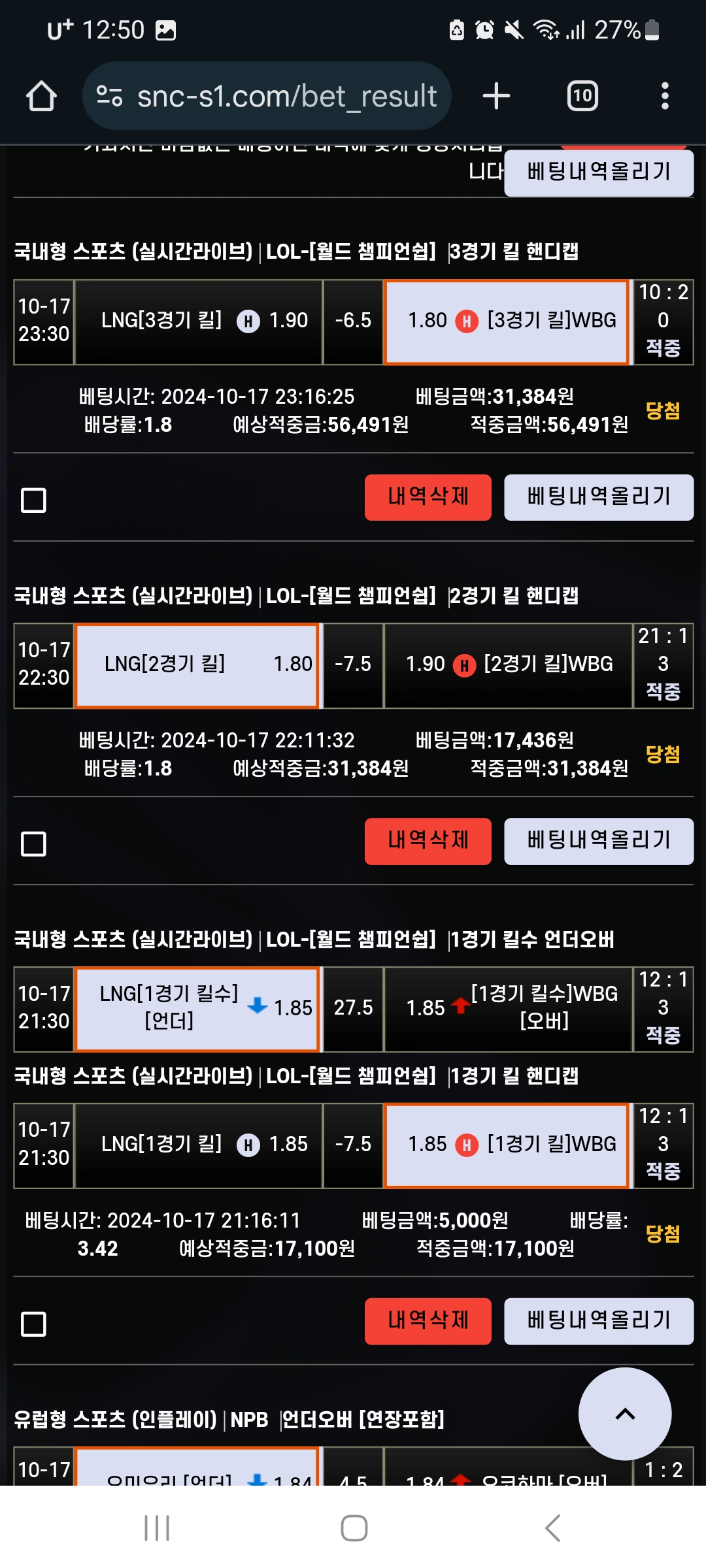Tap 베팅내역올리기 under the 1경기 킬 핸디캡 bet
Screen dimensions: 706x1568
[599, 1321]
